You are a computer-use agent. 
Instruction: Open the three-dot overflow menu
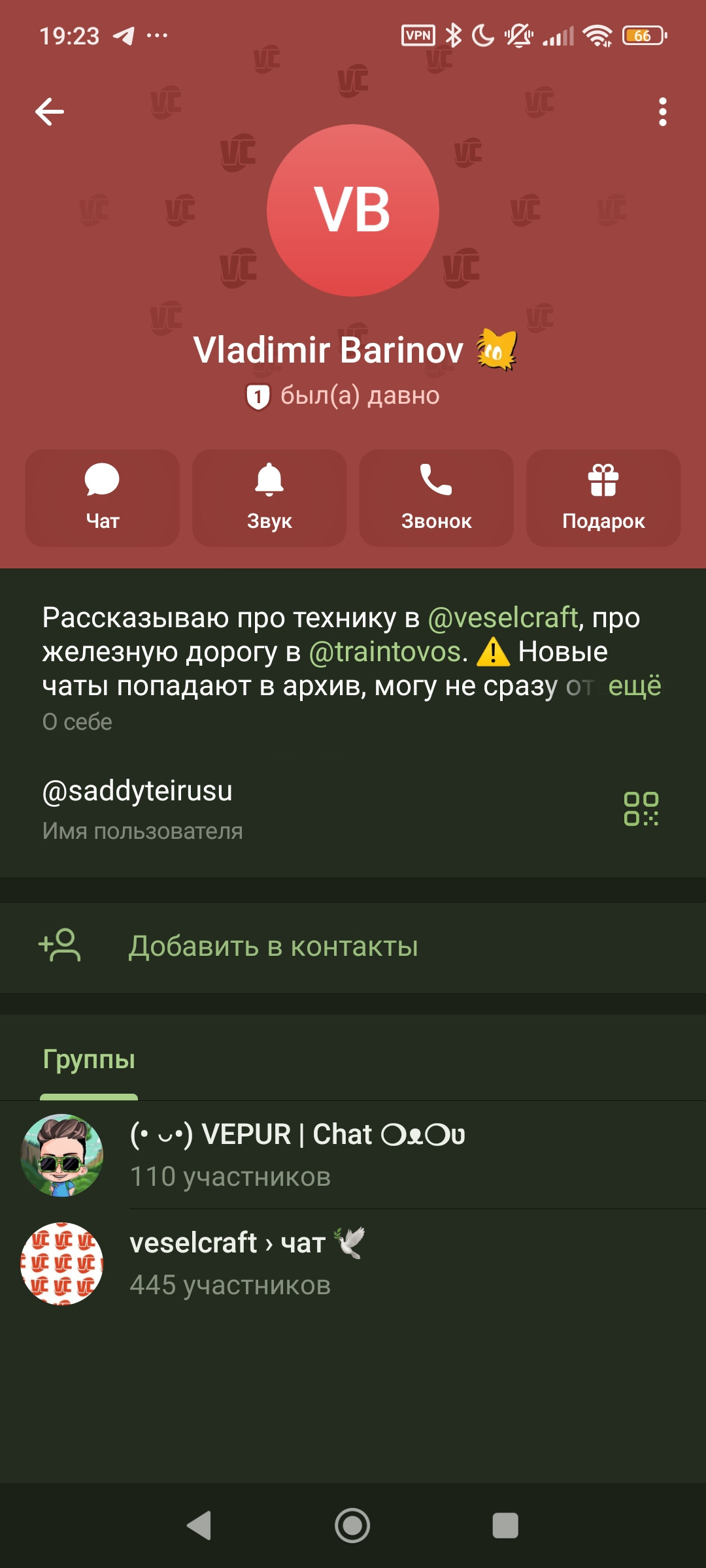pyautogui.click(x=662, y=112)
